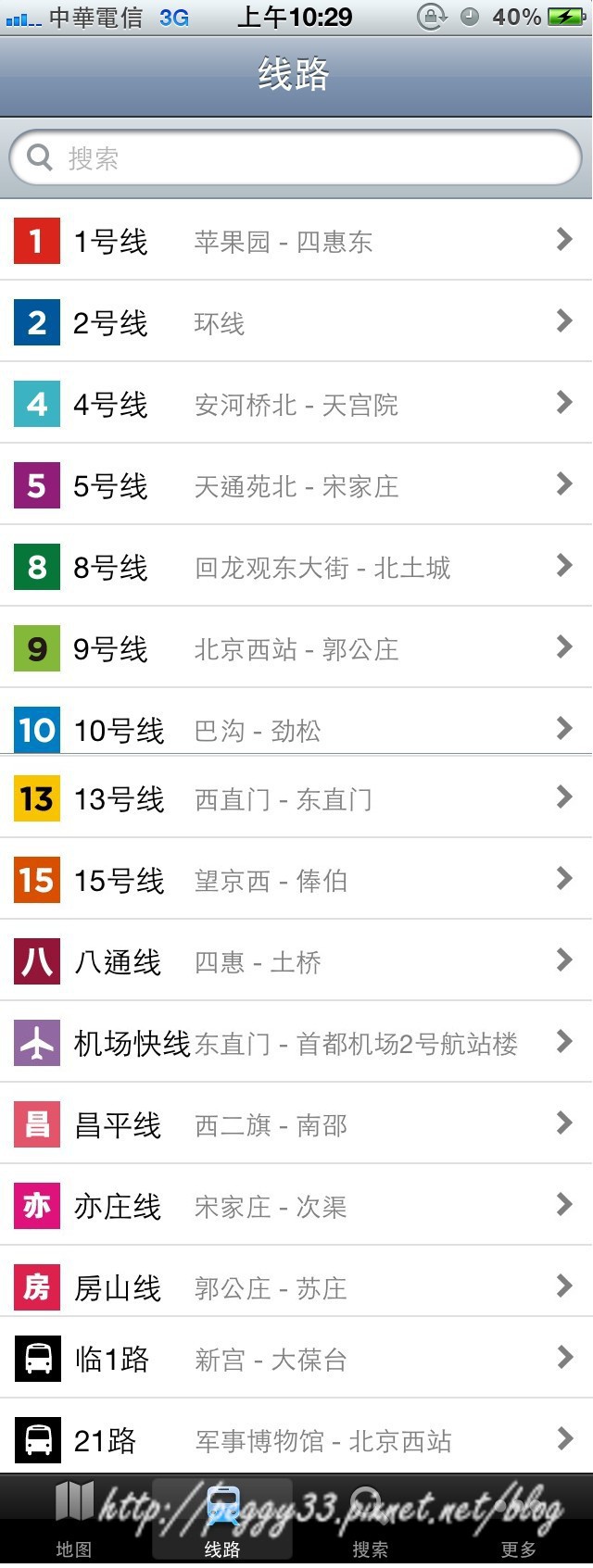Screen dimensions: 593x1568
Task: Select the 2号线 环线 row
Action: [296, 322]
